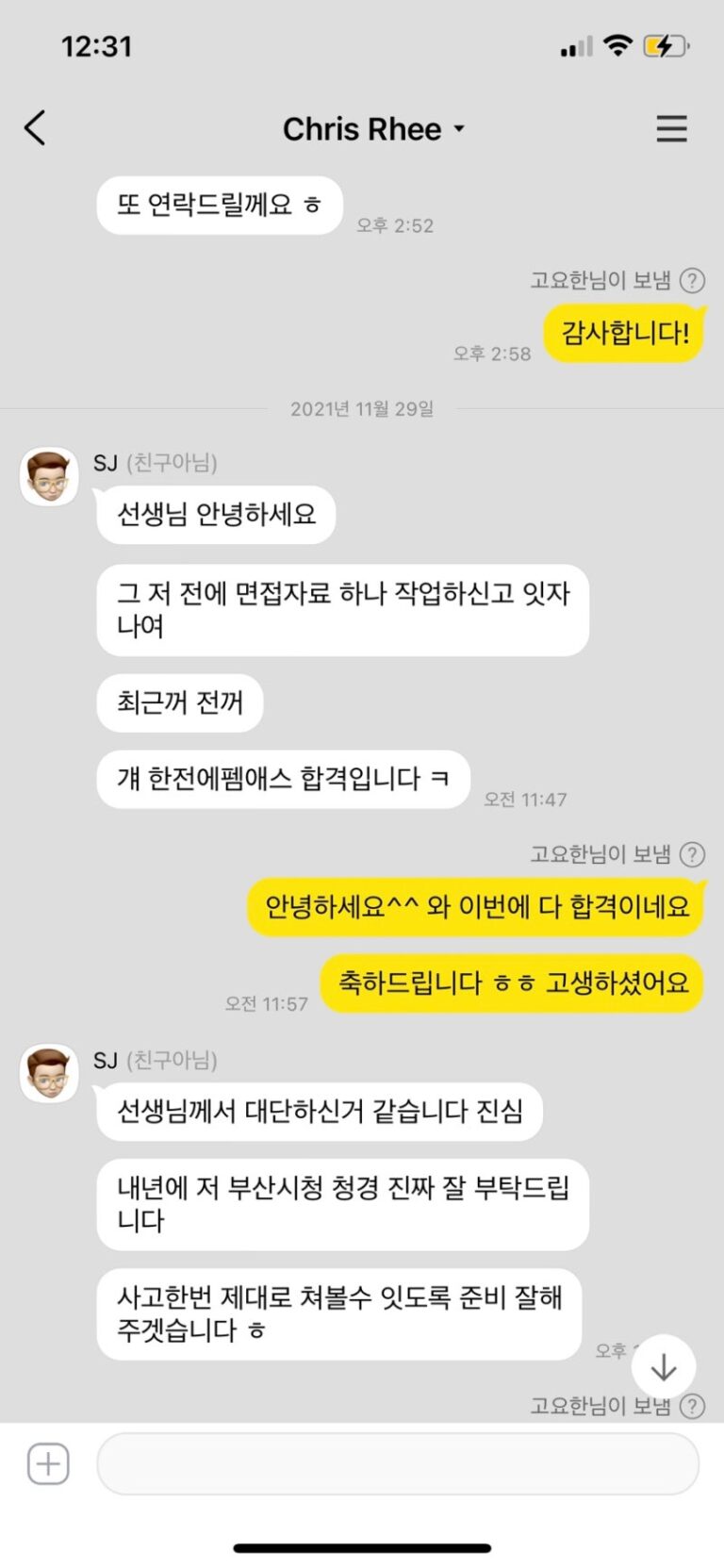724x1568 pixels.
Task: Open the plus attachment menu
Action: [48, 1464]
